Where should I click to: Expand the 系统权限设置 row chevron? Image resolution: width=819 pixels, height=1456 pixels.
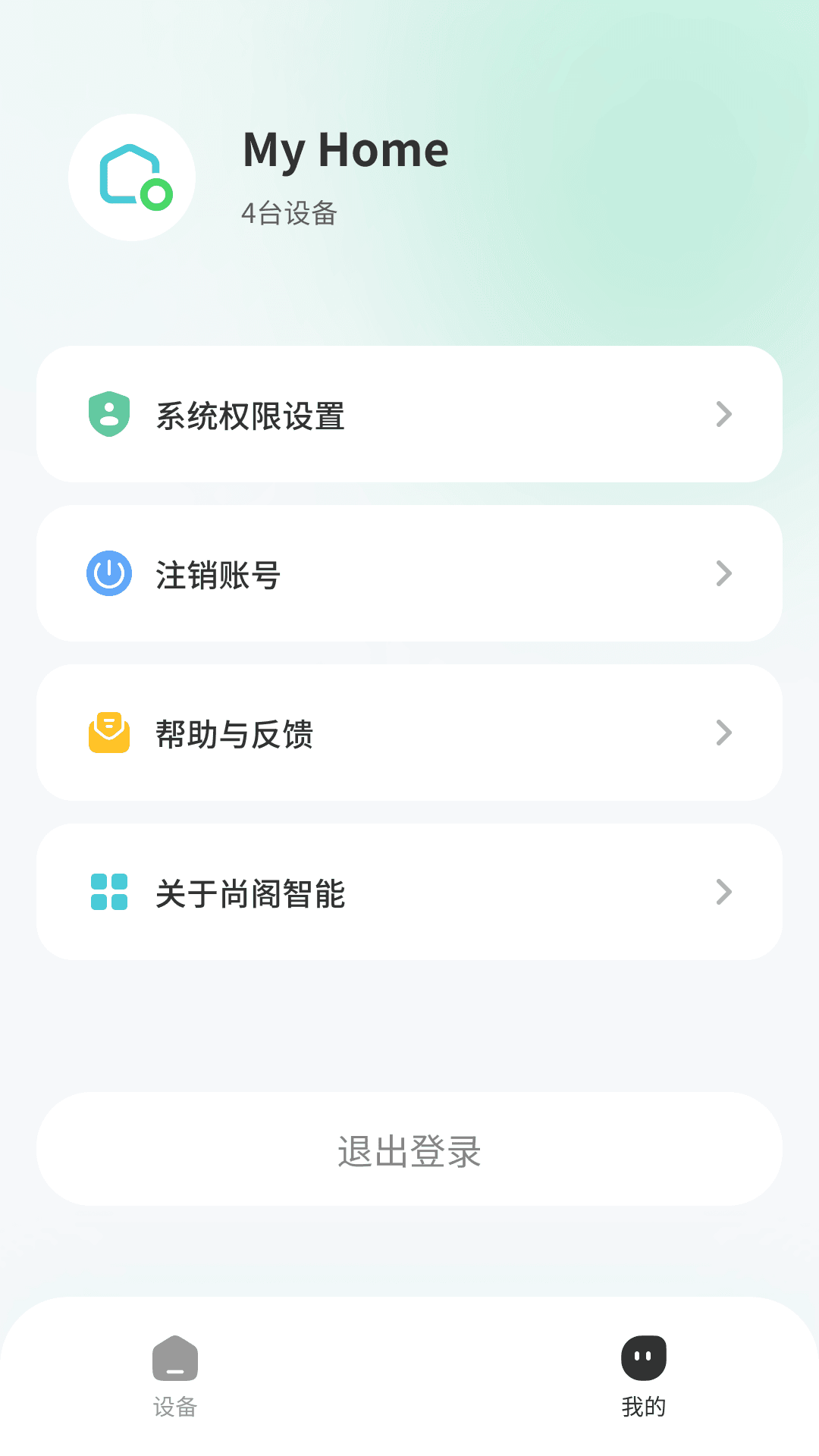pos(723,414)
